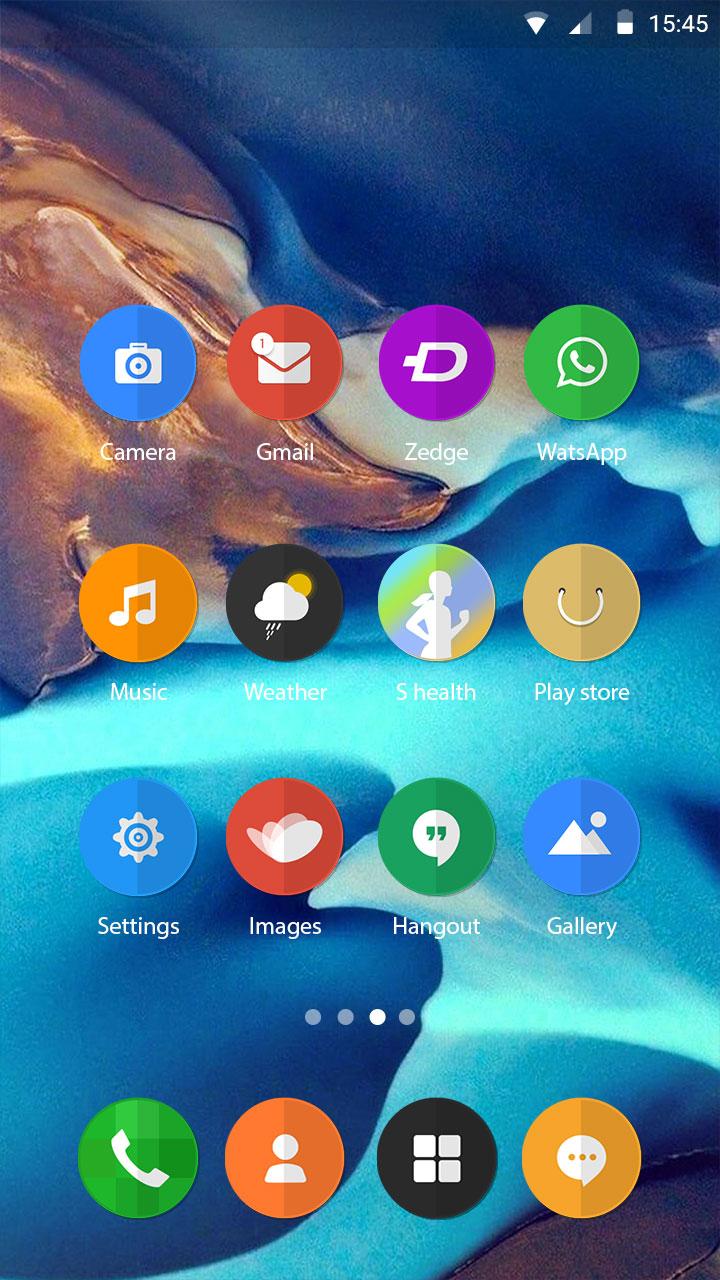Image resolution: width=720 pixels, height=1280 pixels.
Task: Open S health
Action: tap(436, 604)
